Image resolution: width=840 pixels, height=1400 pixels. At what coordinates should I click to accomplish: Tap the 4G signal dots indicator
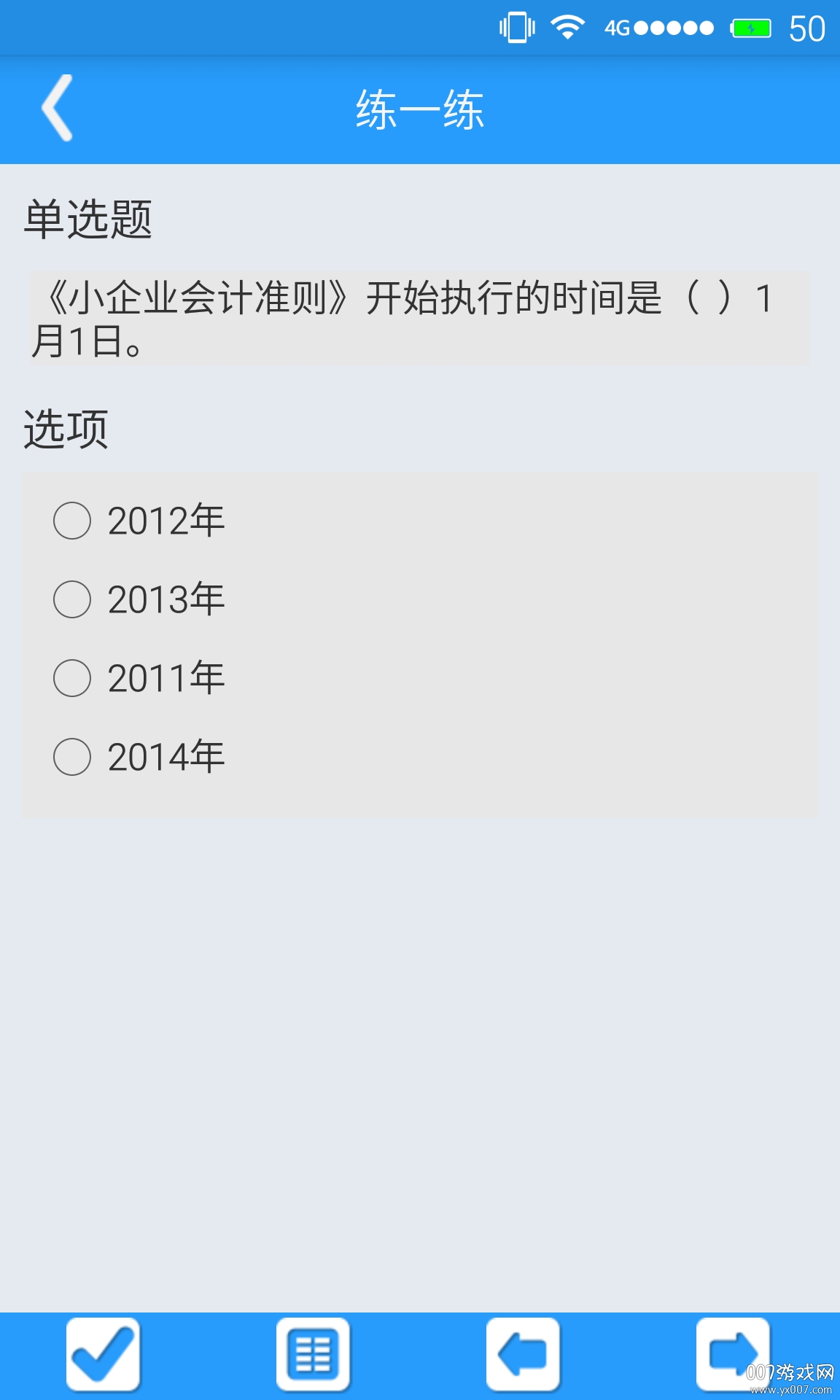656,26
